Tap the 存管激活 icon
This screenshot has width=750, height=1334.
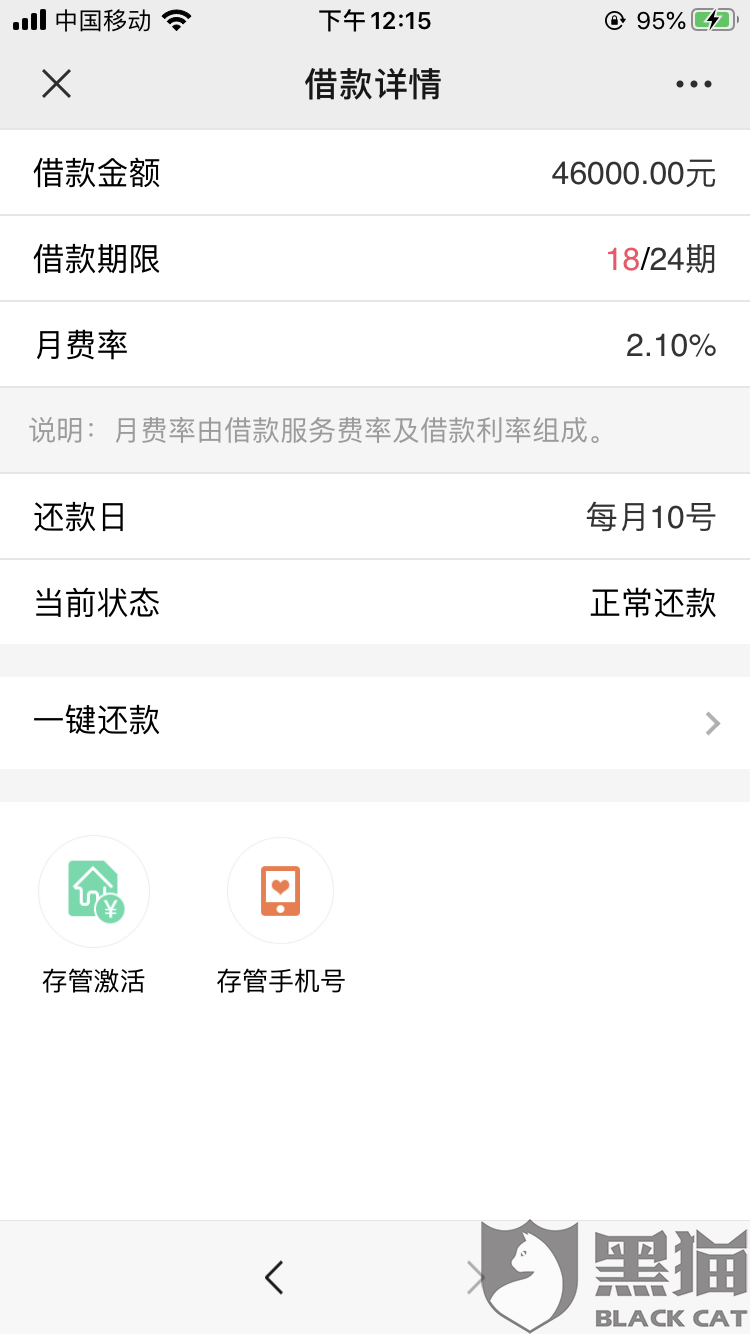94,891
